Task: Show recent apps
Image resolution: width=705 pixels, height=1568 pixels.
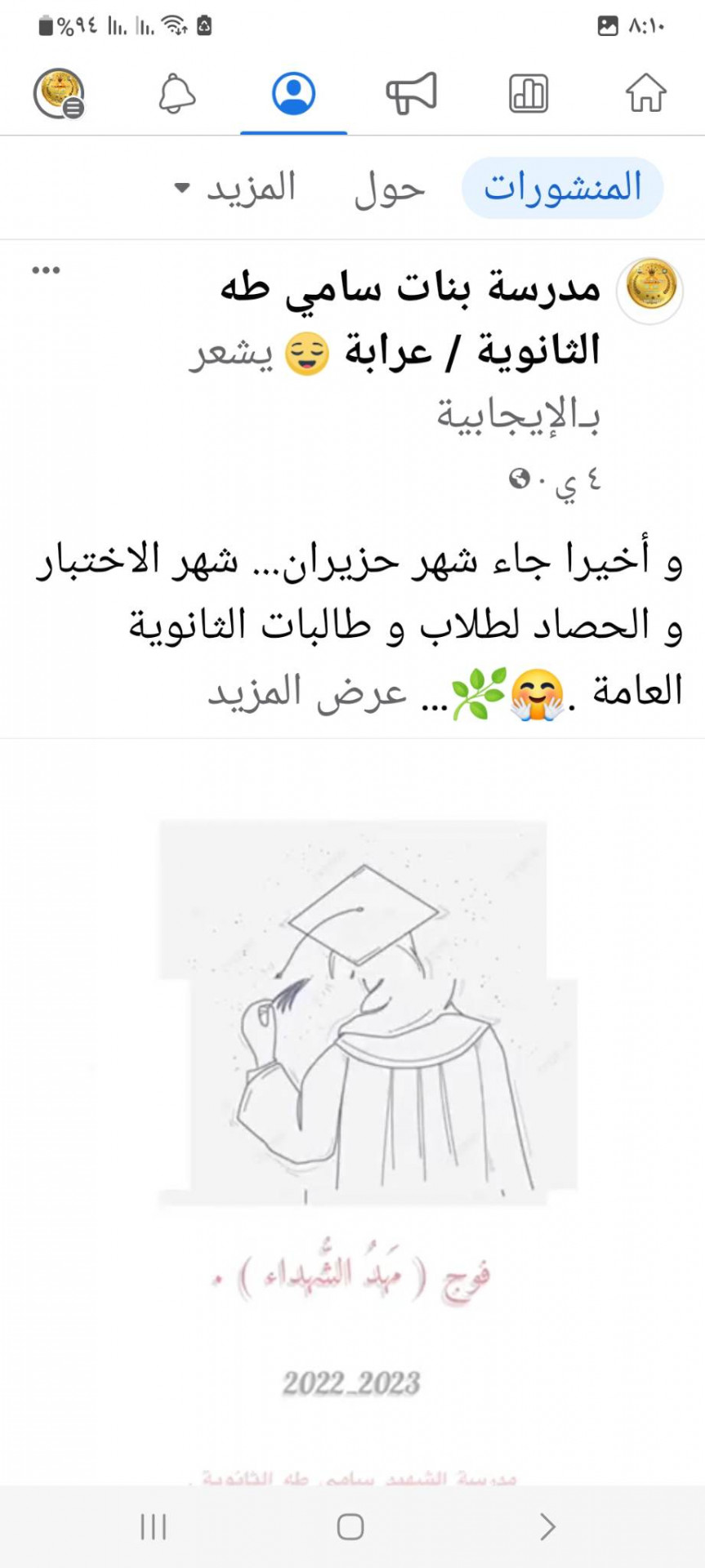Action: tap(153, 1526)
